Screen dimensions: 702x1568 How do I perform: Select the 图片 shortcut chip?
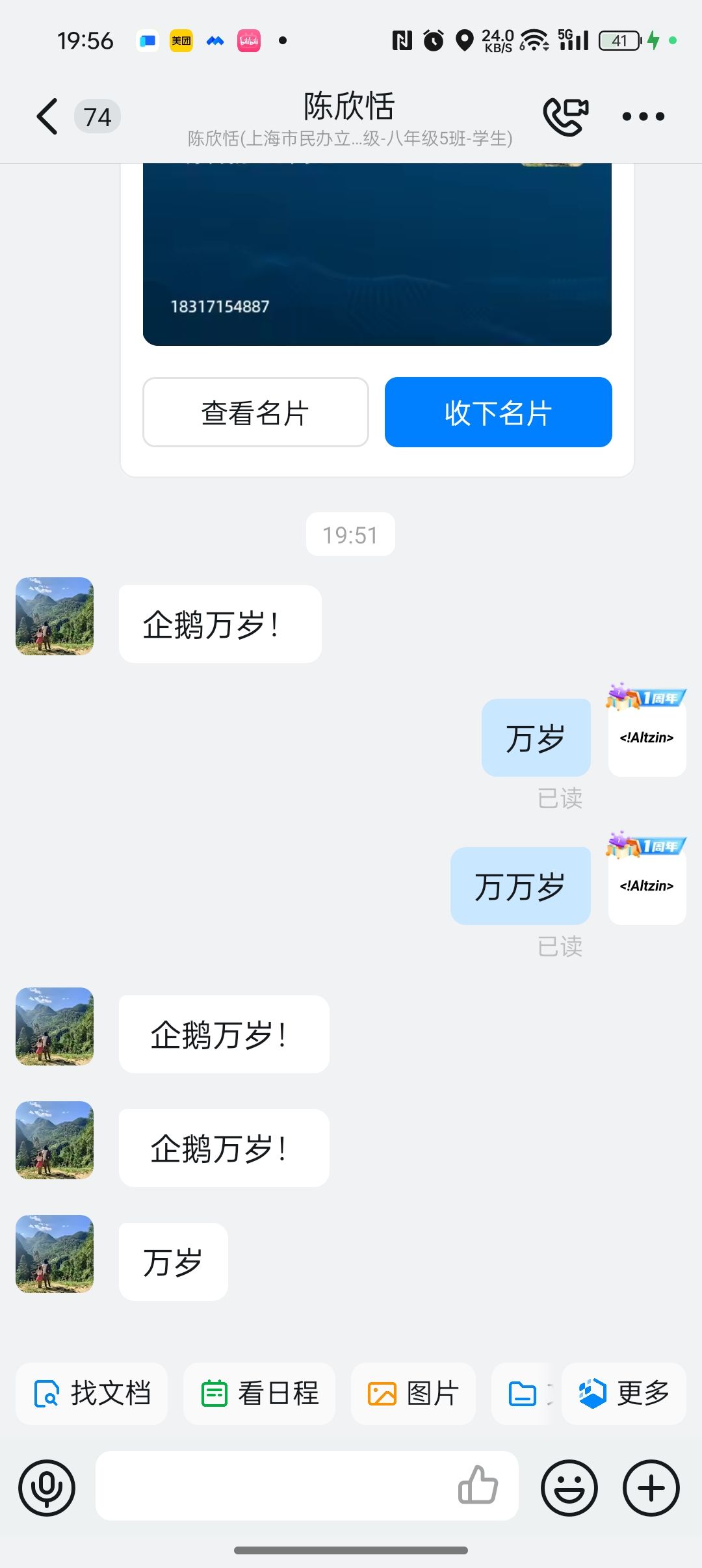click(x=413, y=1393)
